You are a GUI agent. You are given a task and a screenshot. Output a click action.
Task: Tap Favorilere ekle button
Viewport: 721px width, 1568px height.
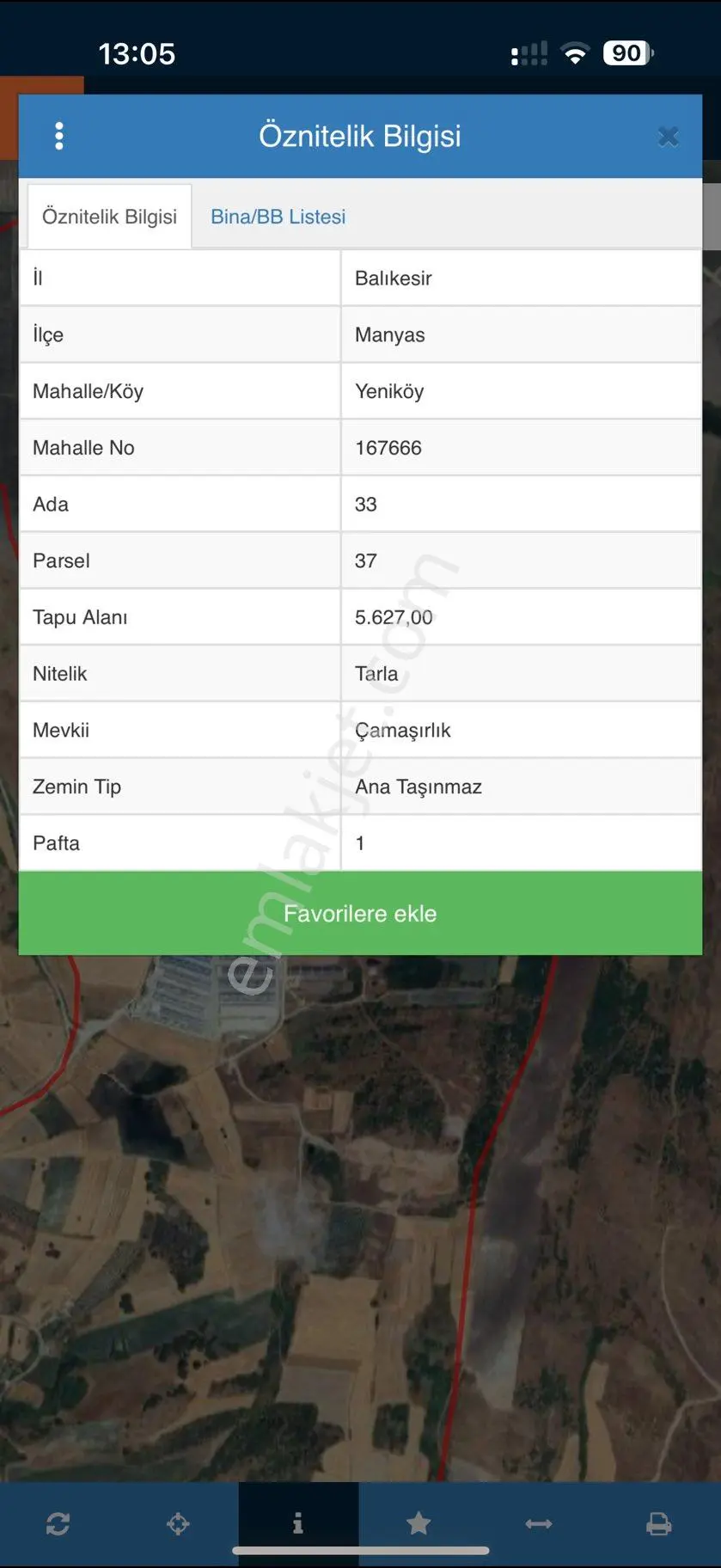point(360,913)
